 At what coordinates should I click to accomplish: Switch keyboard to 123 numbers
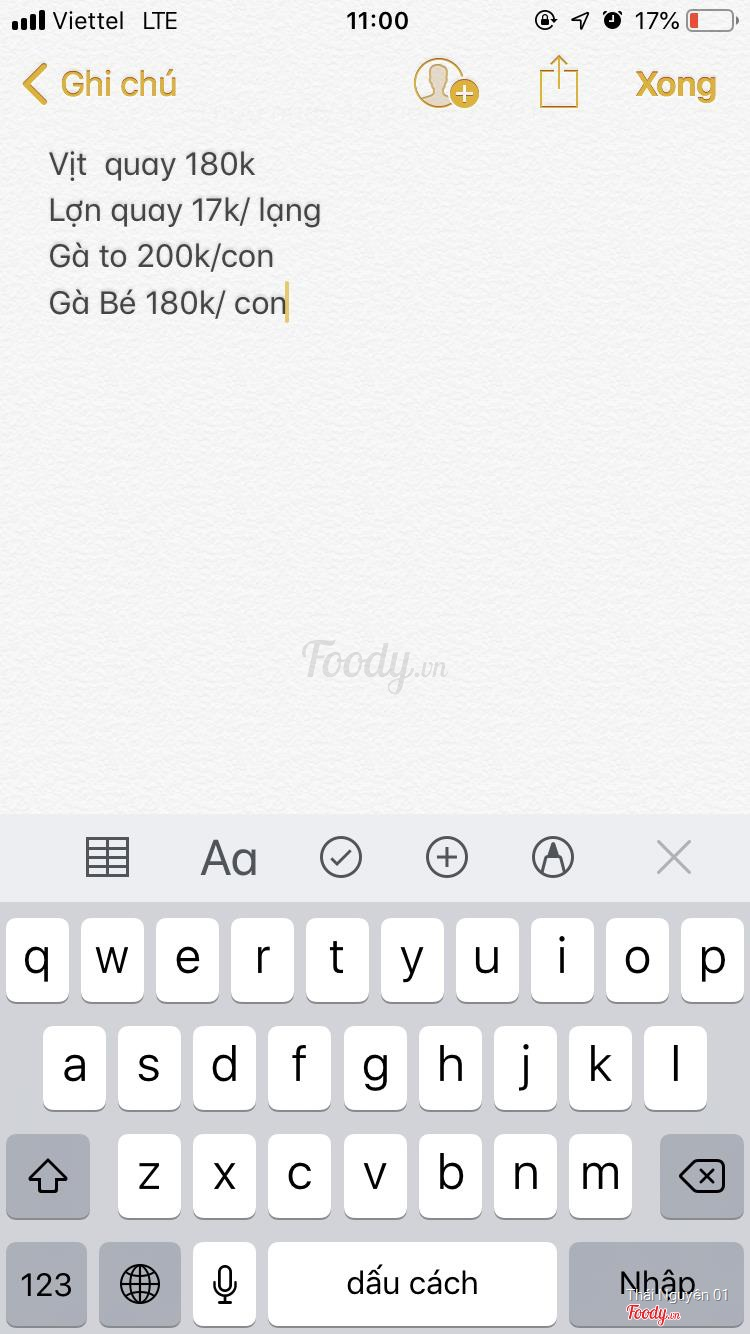pyautogui.click(x=46, y=1284)
